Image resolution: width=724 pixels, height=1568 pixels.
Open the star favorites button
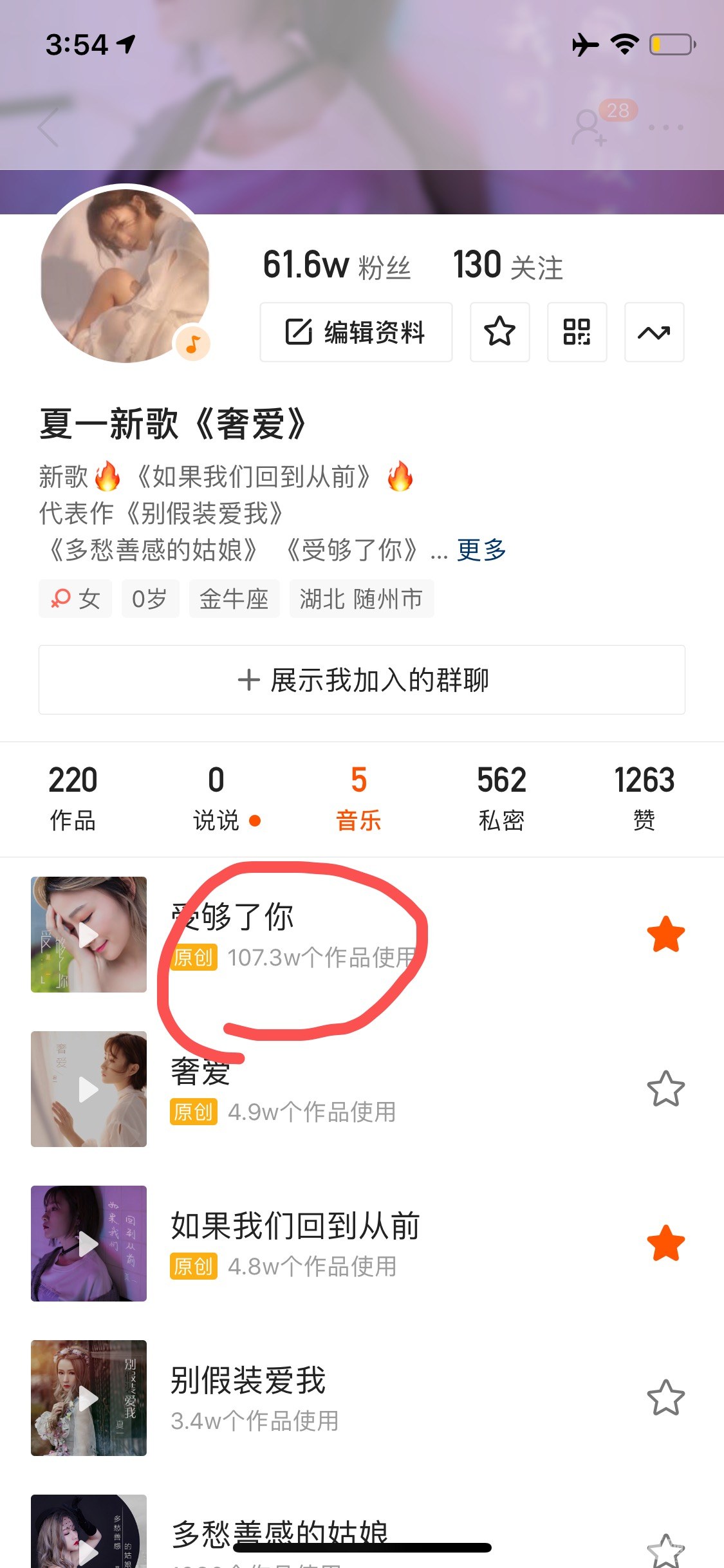pos(499,332)
